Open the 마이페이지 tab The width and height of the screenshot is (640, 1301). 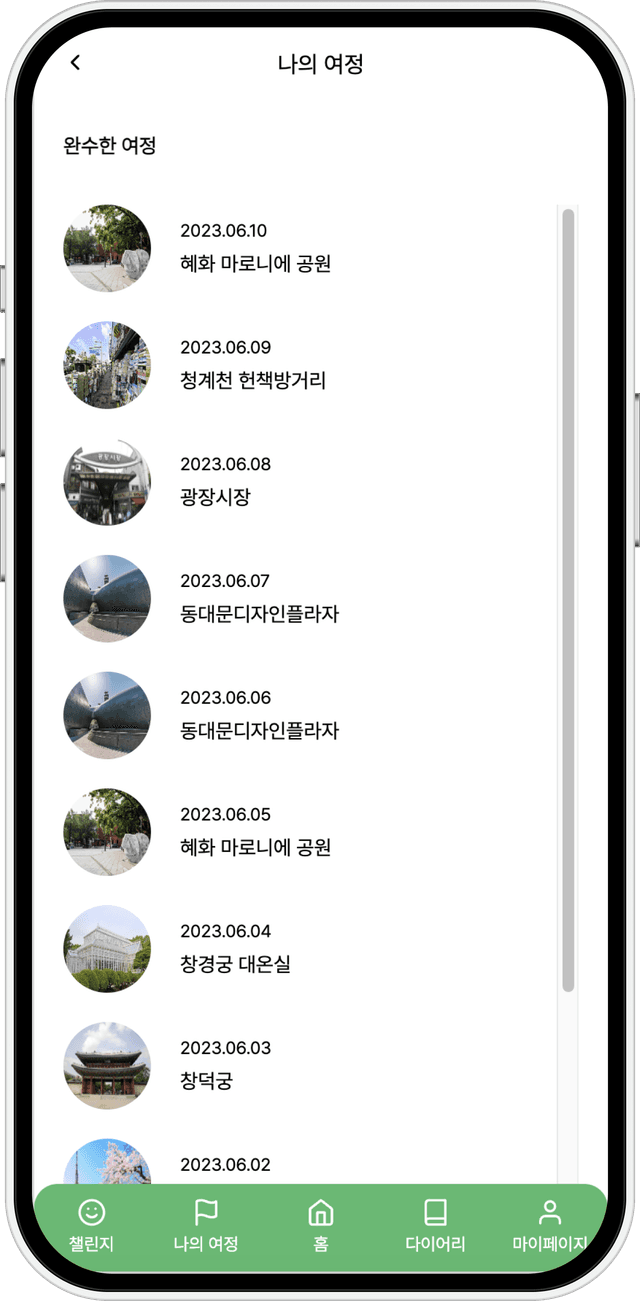549,1227
